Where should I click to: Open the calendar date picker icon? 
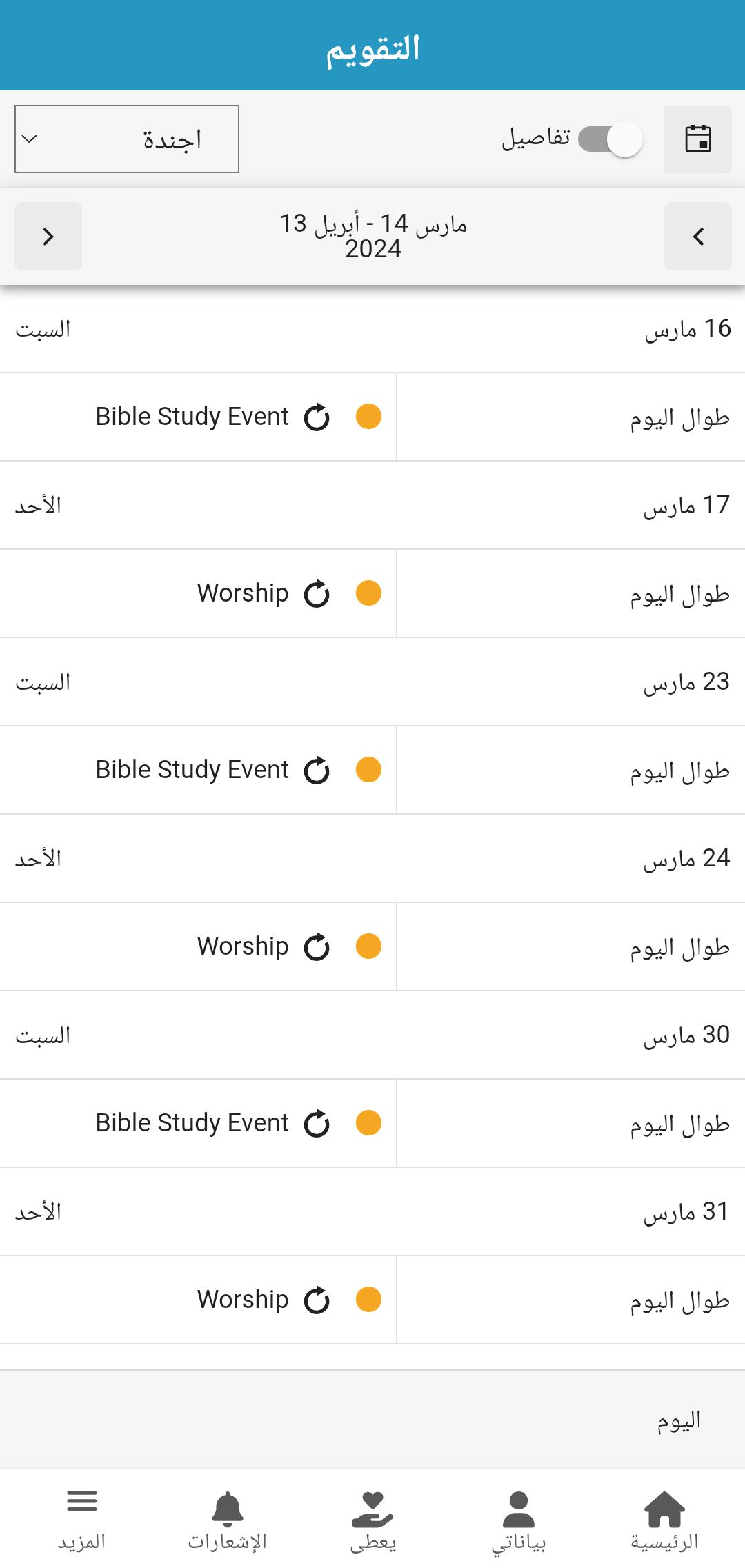click(x=697, y=139)
